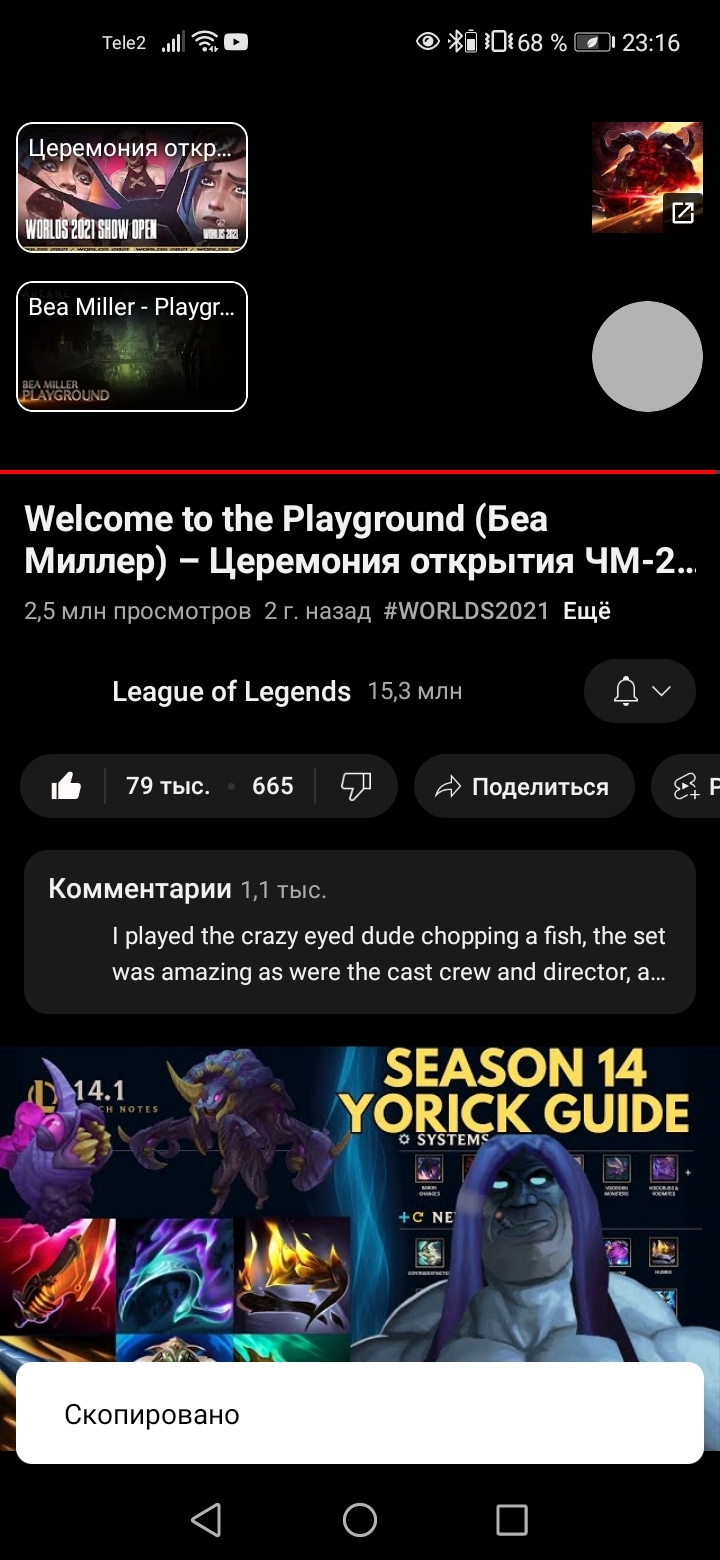
Task: Tap the Поделиться button
Action: coord(524,787)
